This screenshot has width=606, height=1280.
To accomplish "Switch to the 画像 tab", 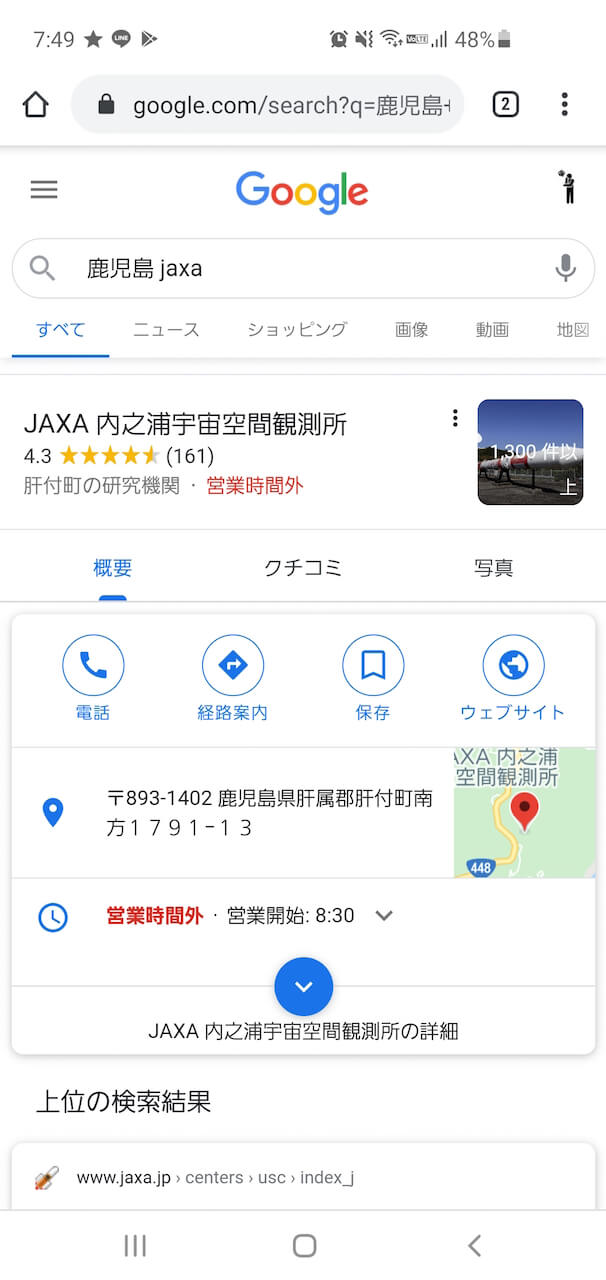I will pos(411,329).
